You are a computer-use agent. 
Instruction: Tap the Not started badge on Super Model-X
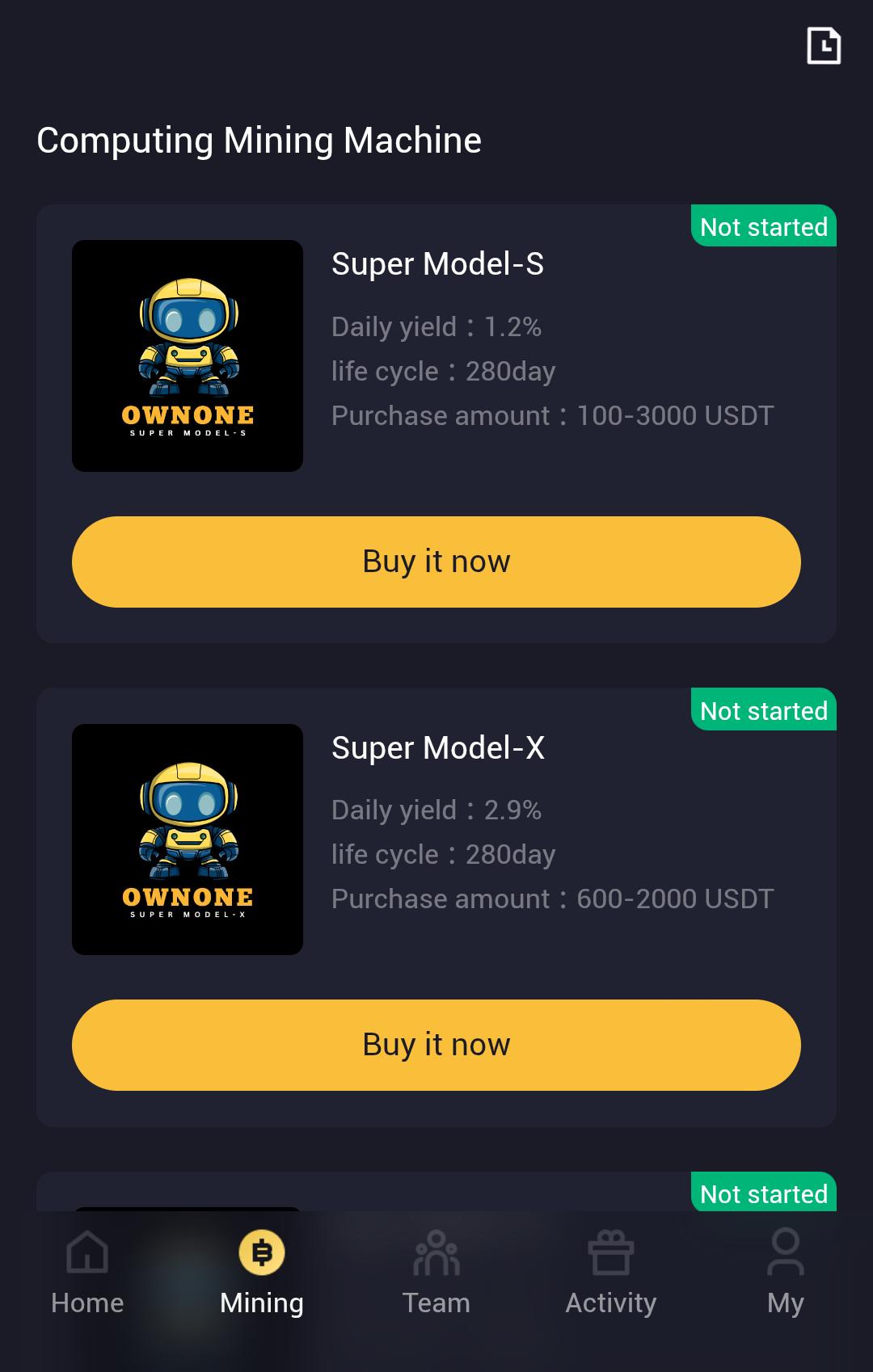[763, 709]
